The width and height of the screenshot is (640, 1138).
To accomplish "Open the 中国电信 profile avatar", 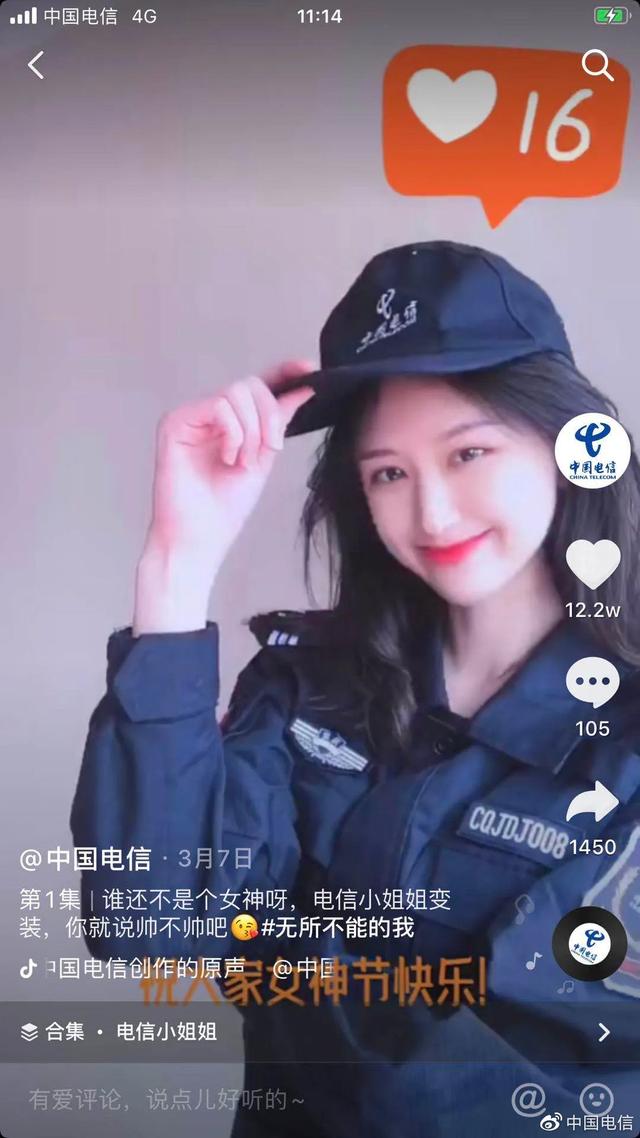I will coord(592,452).
